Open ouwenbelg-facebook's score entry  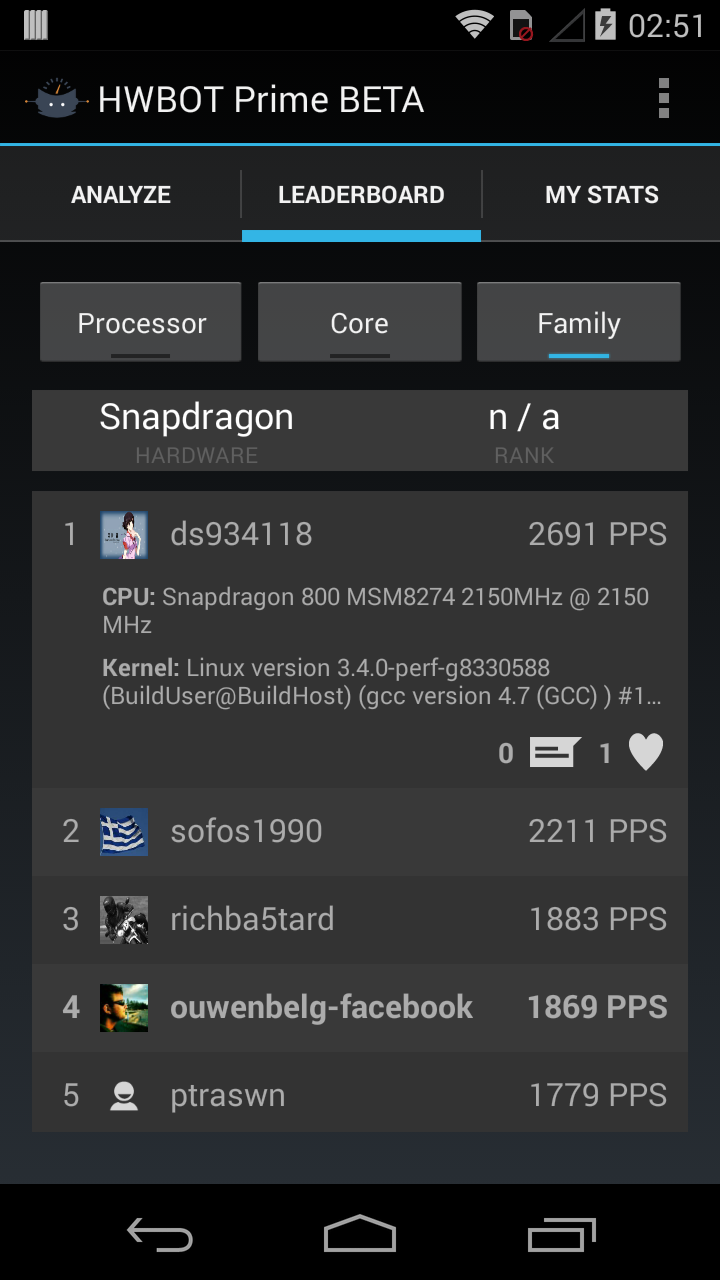point(360,1008)
